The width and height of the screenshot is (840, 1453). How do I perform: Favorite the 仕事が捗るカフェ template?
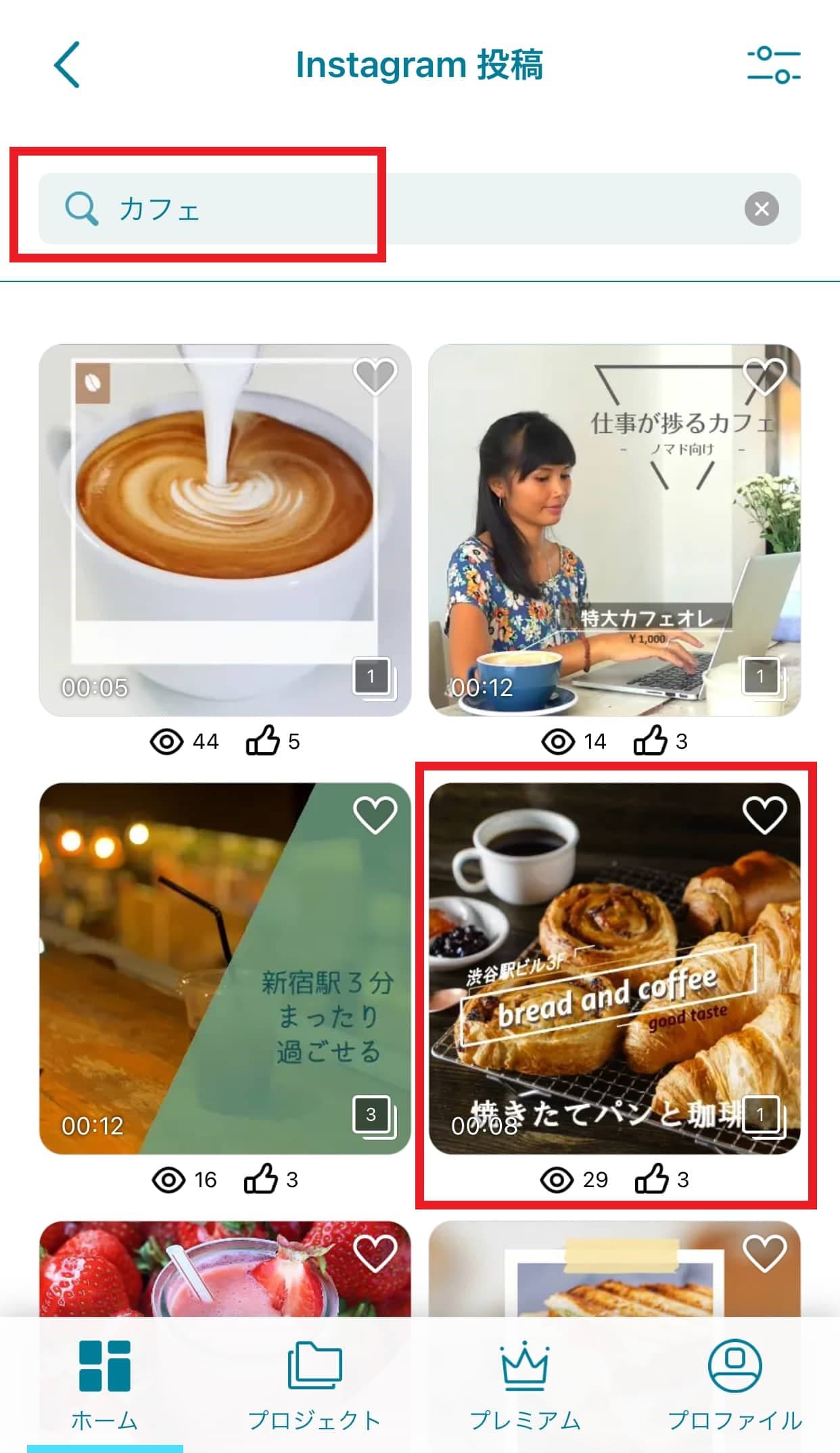764,375
